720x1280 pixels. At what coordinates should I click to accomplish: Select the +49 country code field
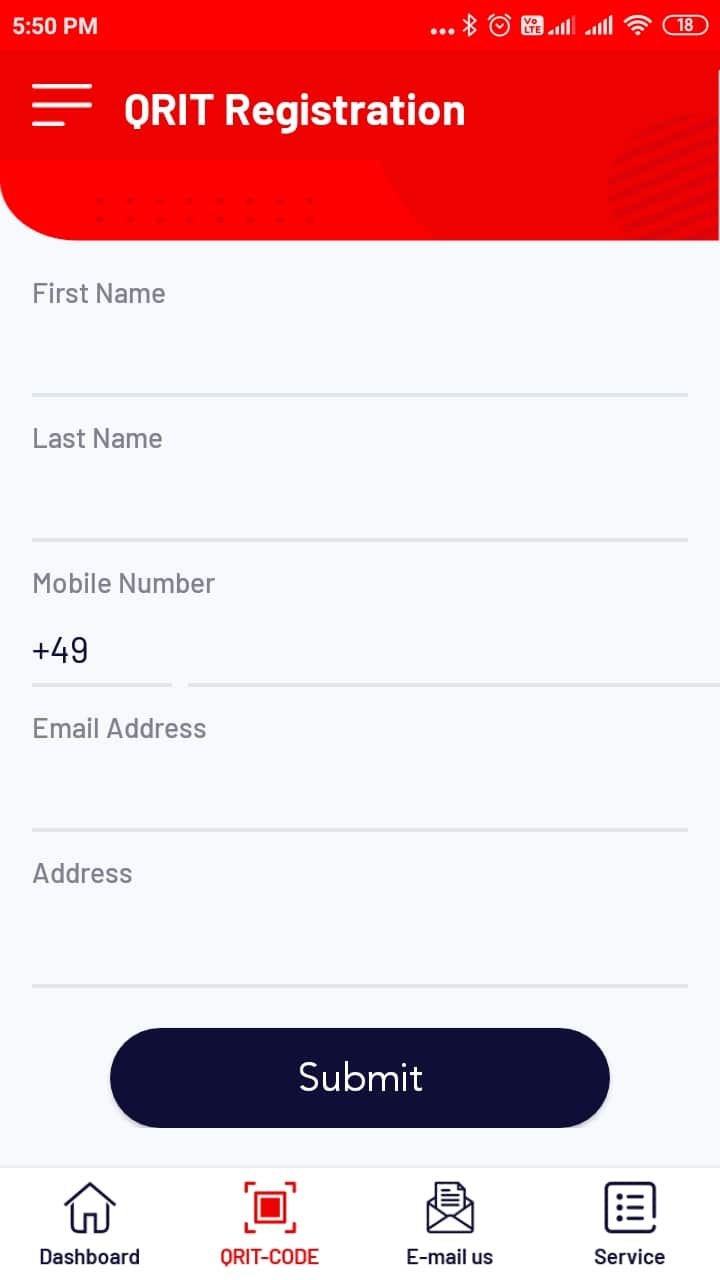[100, 652]
